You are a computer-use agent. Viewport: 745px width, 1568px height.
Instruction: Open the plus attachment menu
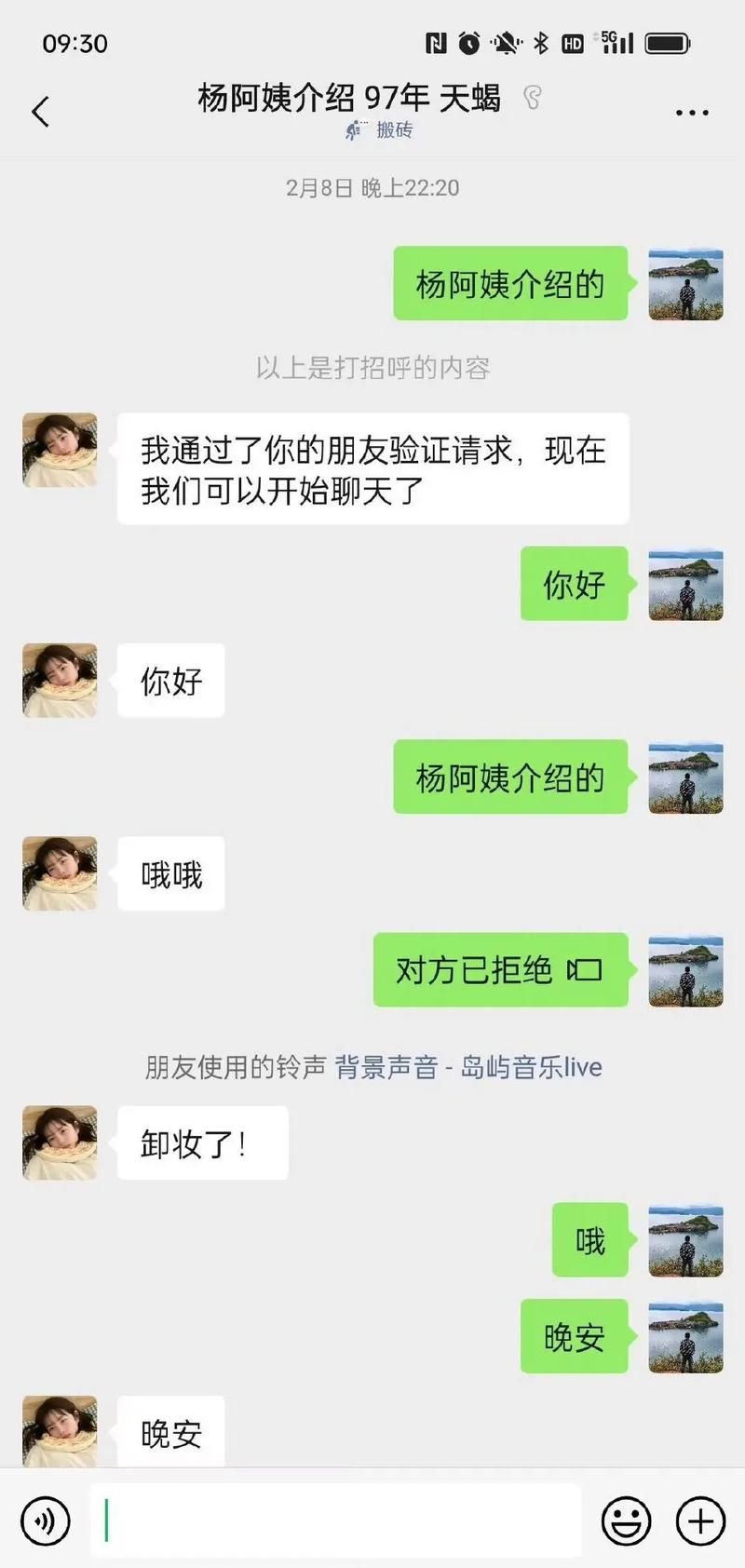(x=700, y=1521)
